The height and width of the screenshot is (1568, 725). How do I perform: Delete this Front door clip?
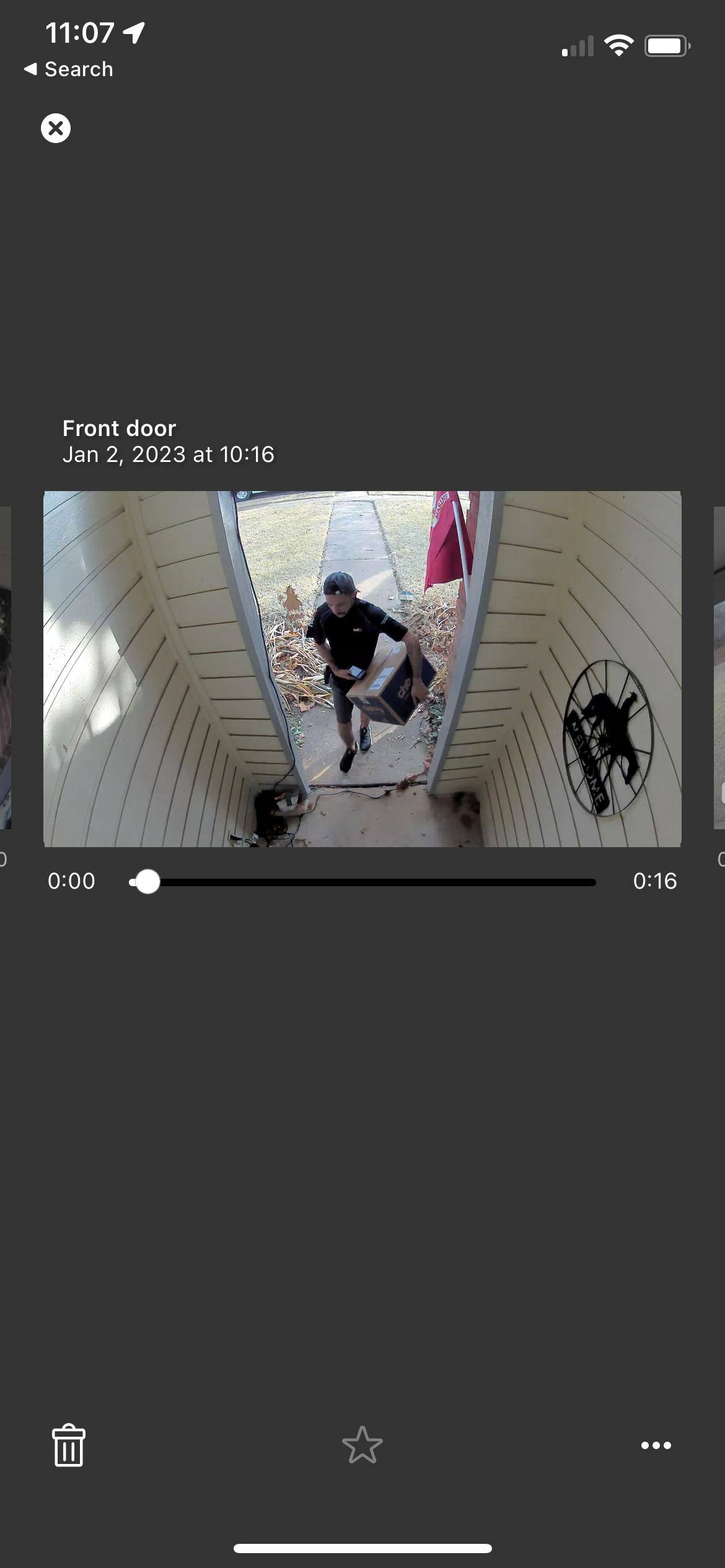pos(69,1445)
